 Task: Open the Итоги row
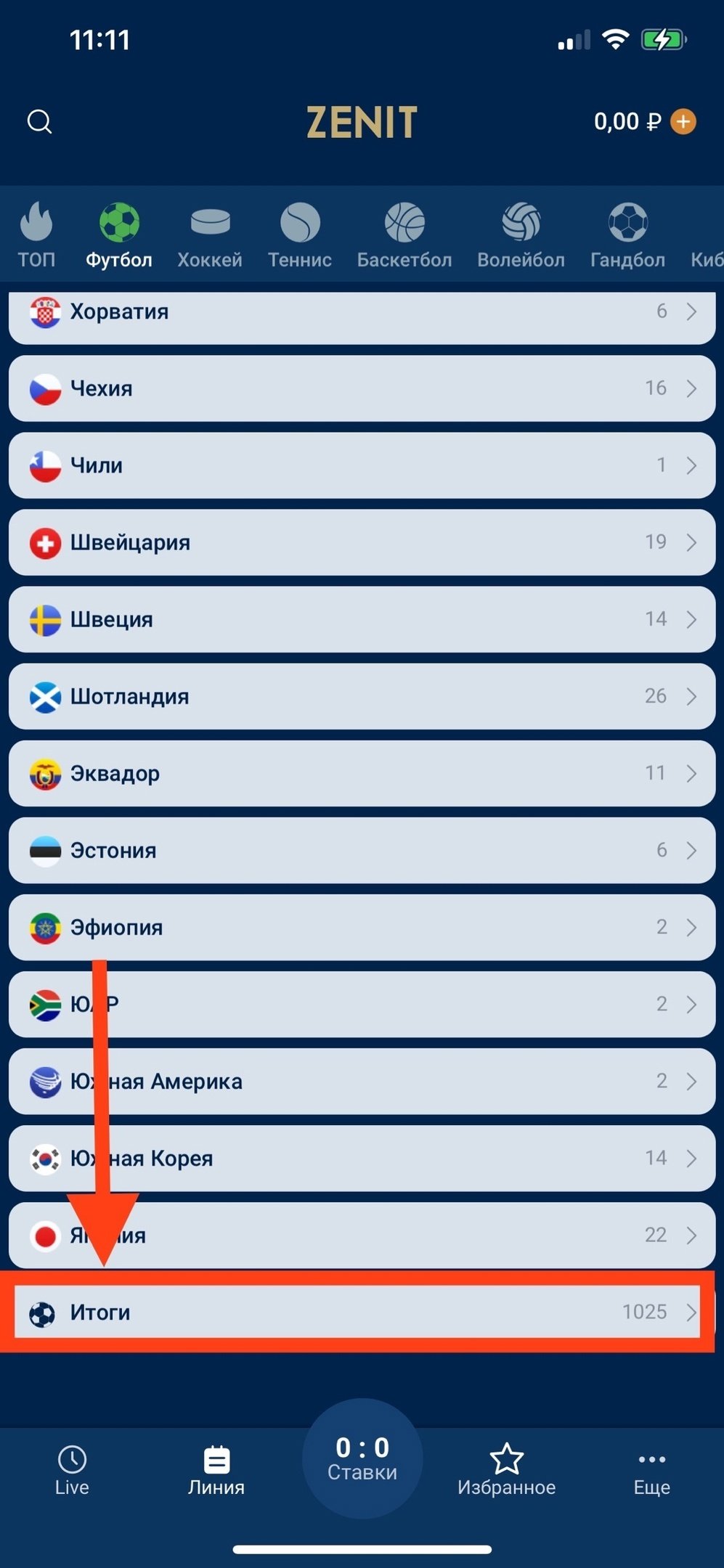click(357, 1312)
